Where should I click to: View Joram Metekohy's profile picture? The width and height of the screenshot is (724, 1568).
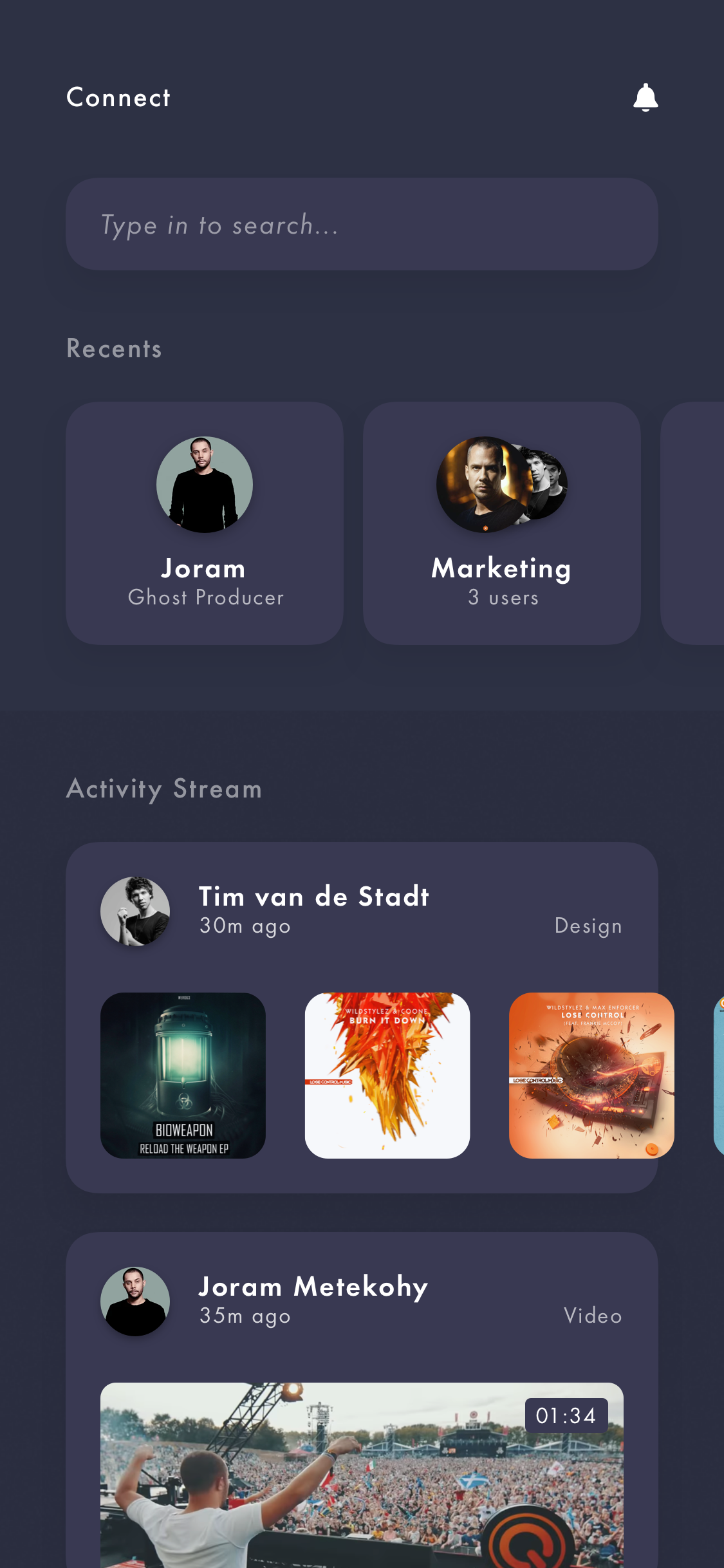(x=135, y=1301)
